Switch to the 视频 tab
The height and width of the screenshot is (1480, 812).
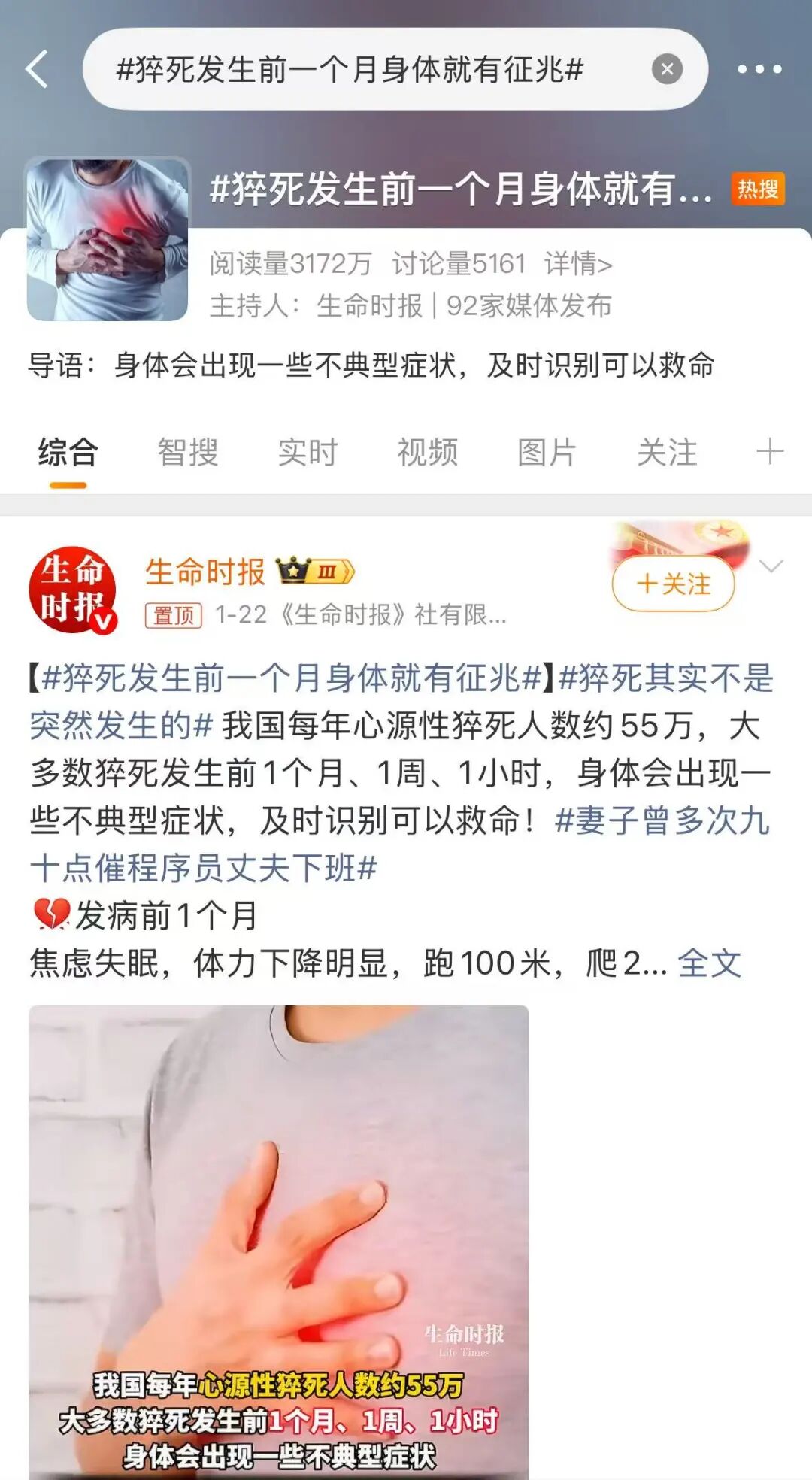(427, 453)
